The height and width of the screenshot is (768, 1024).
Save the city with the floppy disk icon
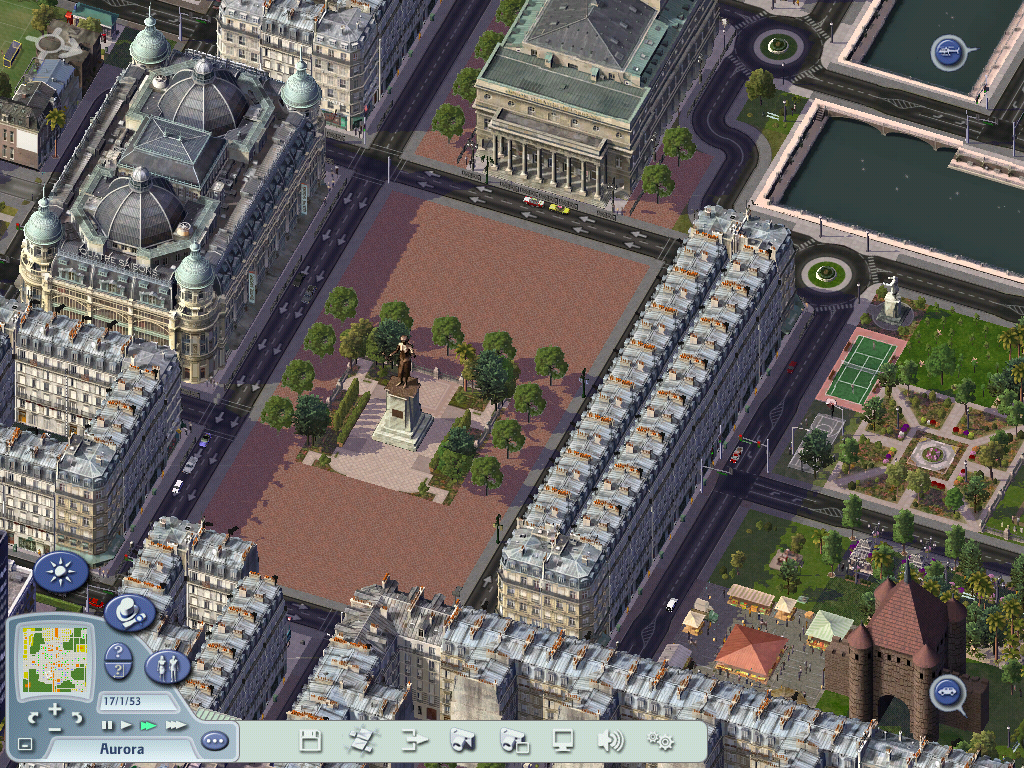point(310,741)
